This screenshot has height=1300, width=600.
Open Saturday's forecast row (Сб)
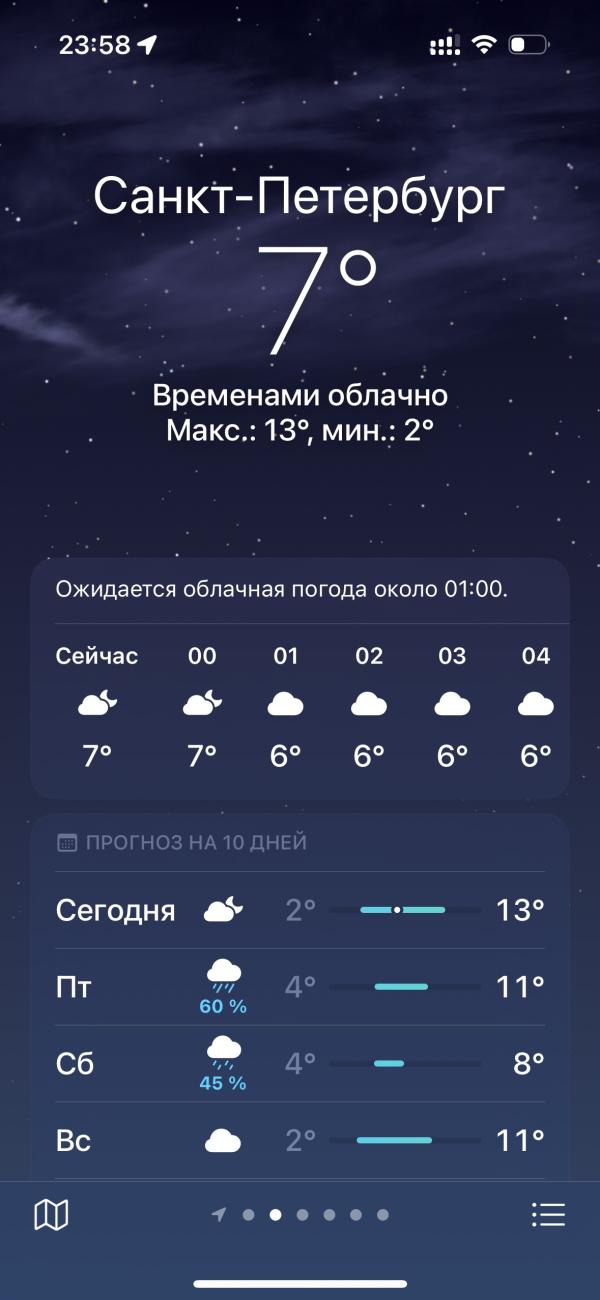(x=300, y=1063)
